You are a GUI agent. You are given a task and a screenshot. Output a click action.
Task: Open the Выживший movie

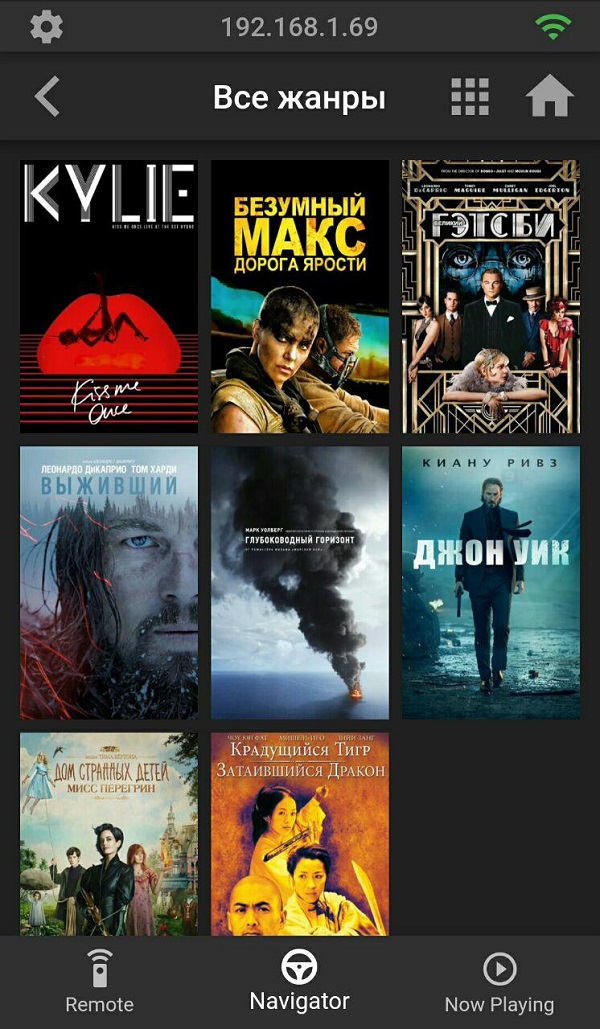coord(109,582)
